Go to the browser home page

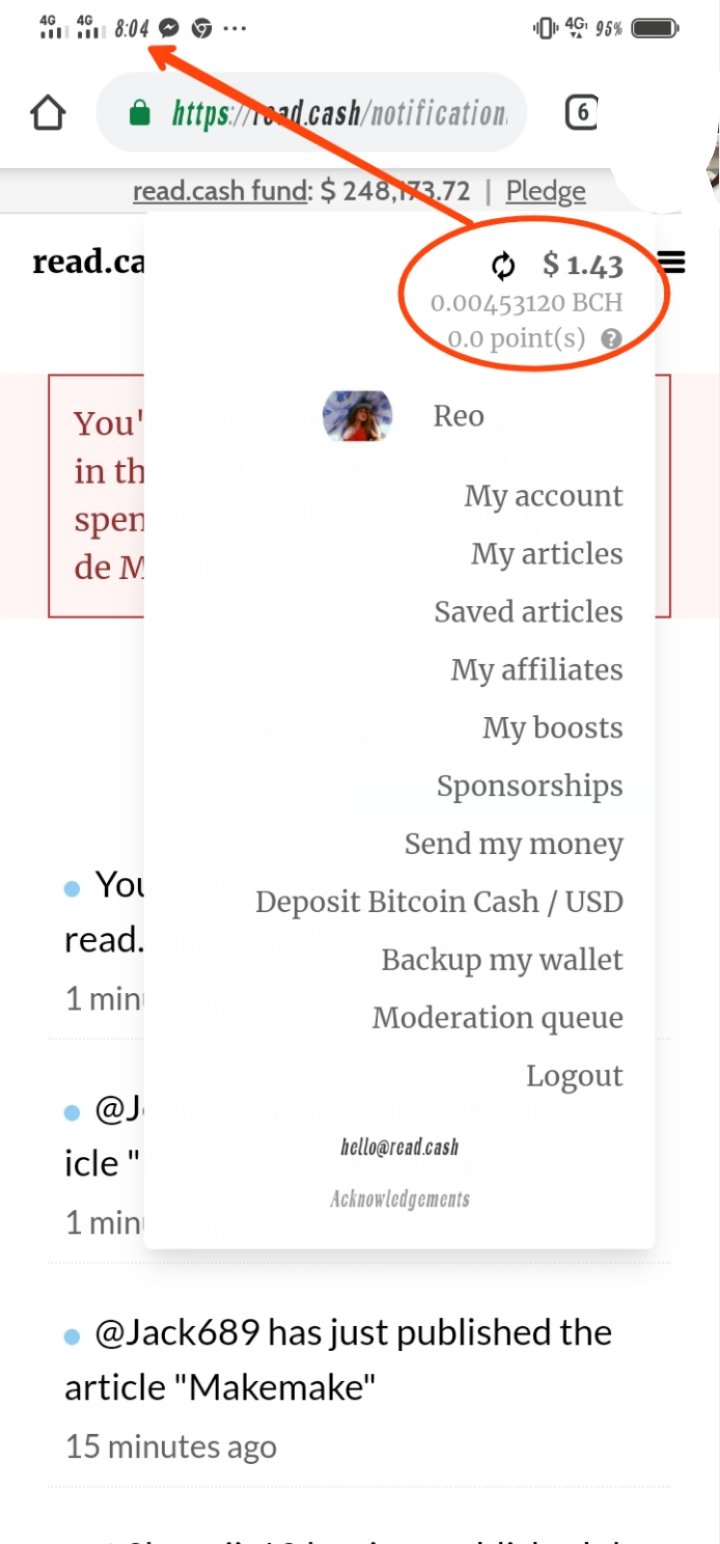pyautogui.click(x=49, y=113)
